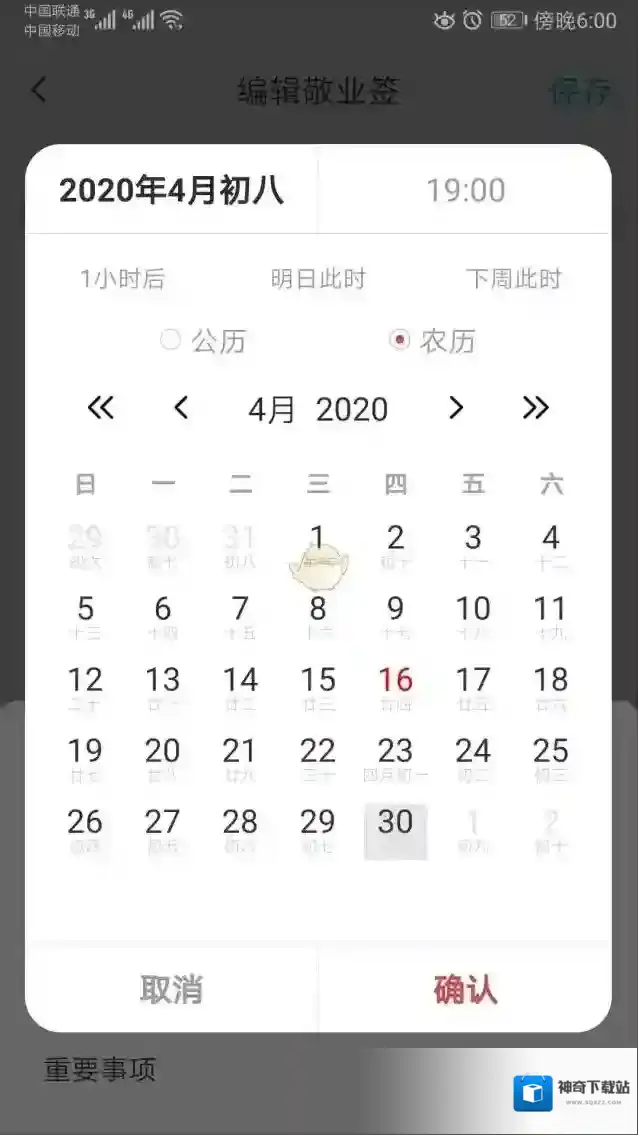Screen dimensions: 638x1135
Task: Go to the next month
Action: coord(456,408)
